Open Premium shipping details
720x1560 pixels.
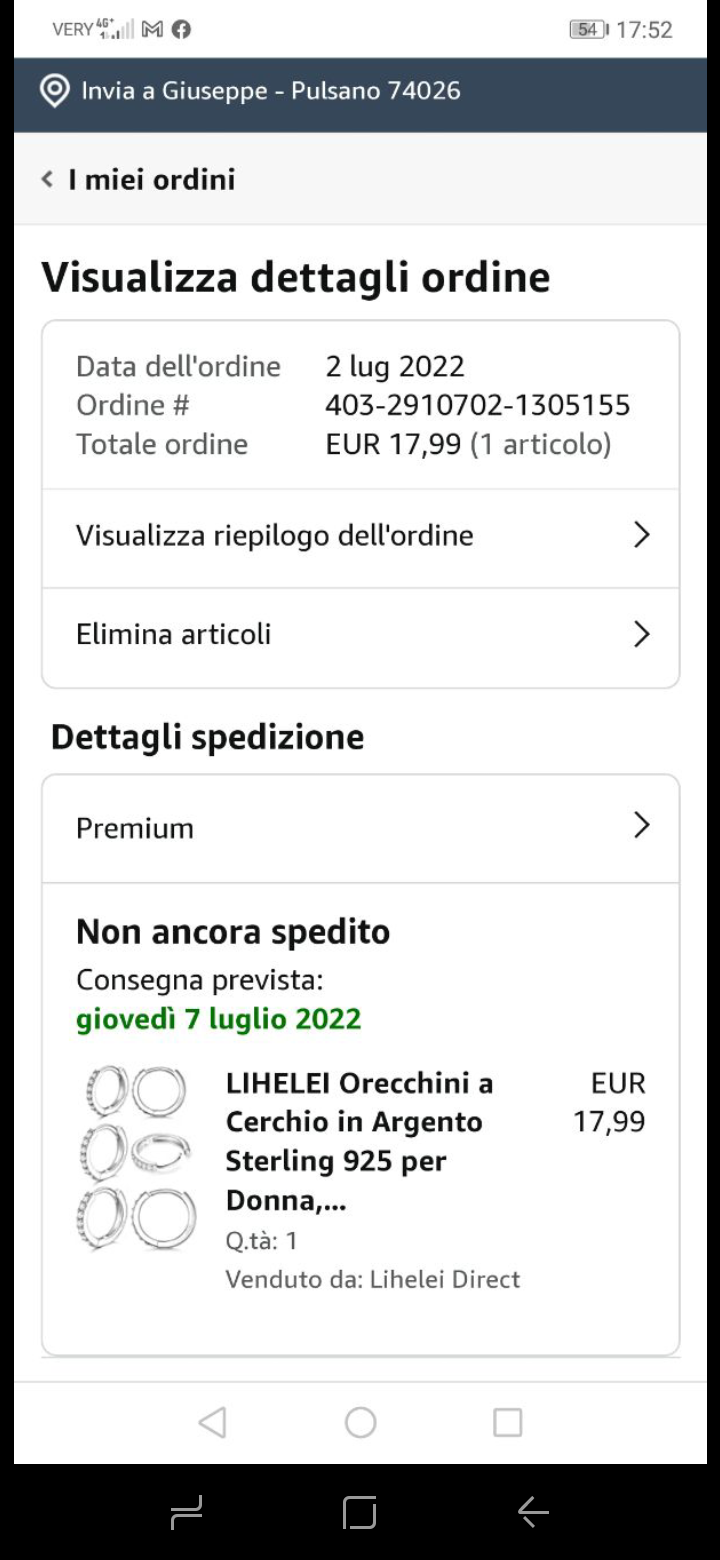[x=360, y=828]
